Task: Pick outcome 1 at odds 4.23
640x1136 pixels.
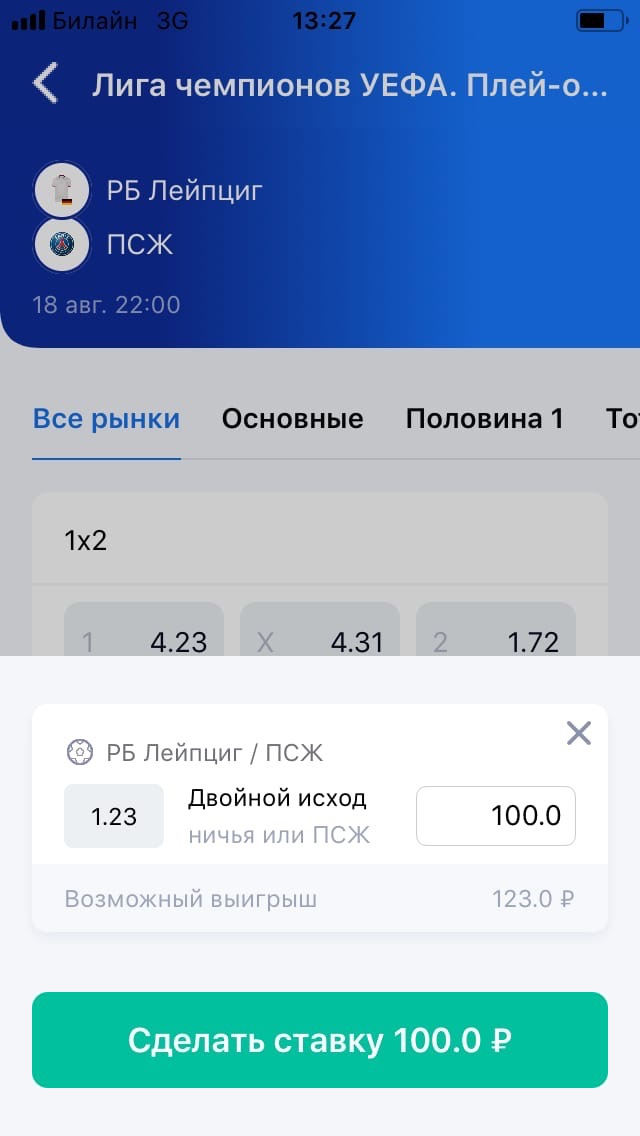Action: (144, 632)
